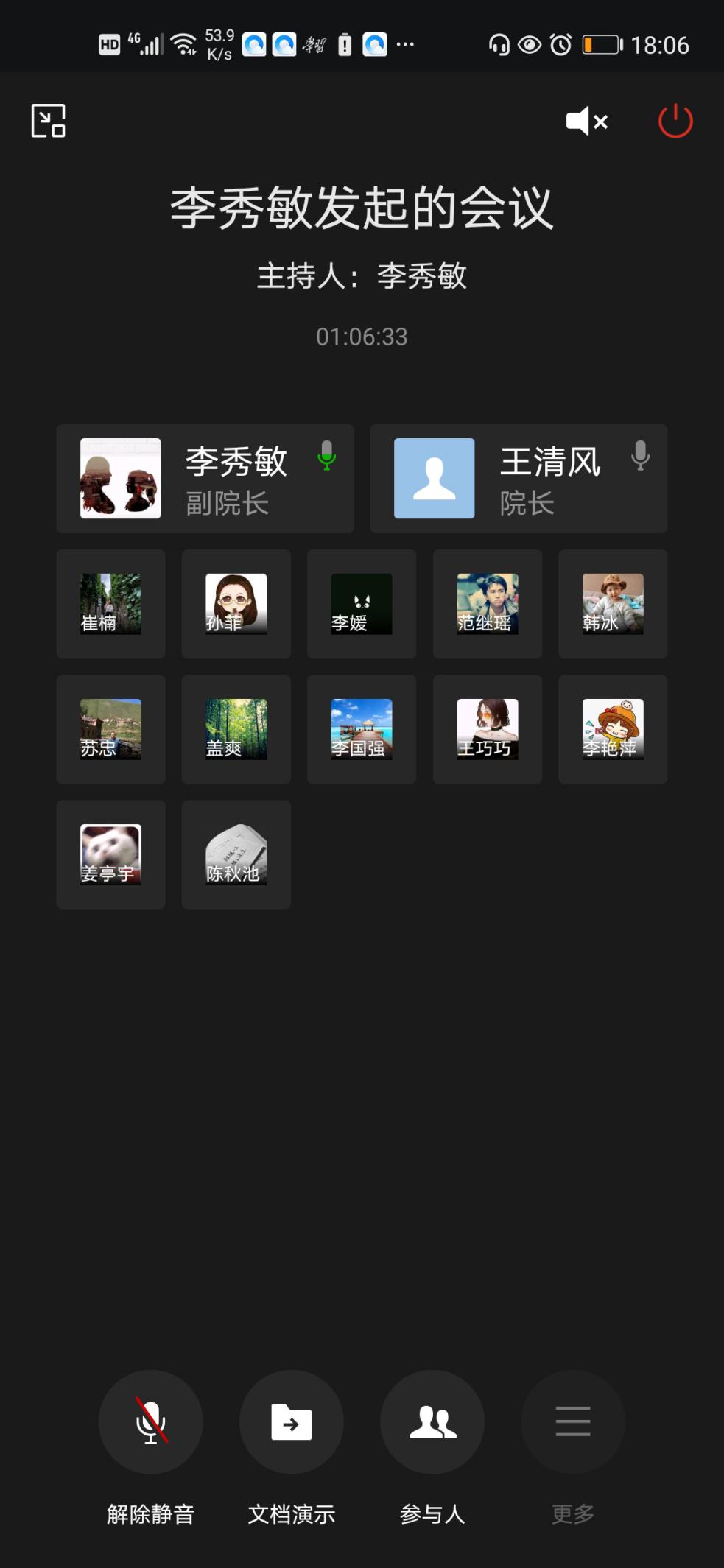Toggle the speaker mute icon

(x=586, y=121)
